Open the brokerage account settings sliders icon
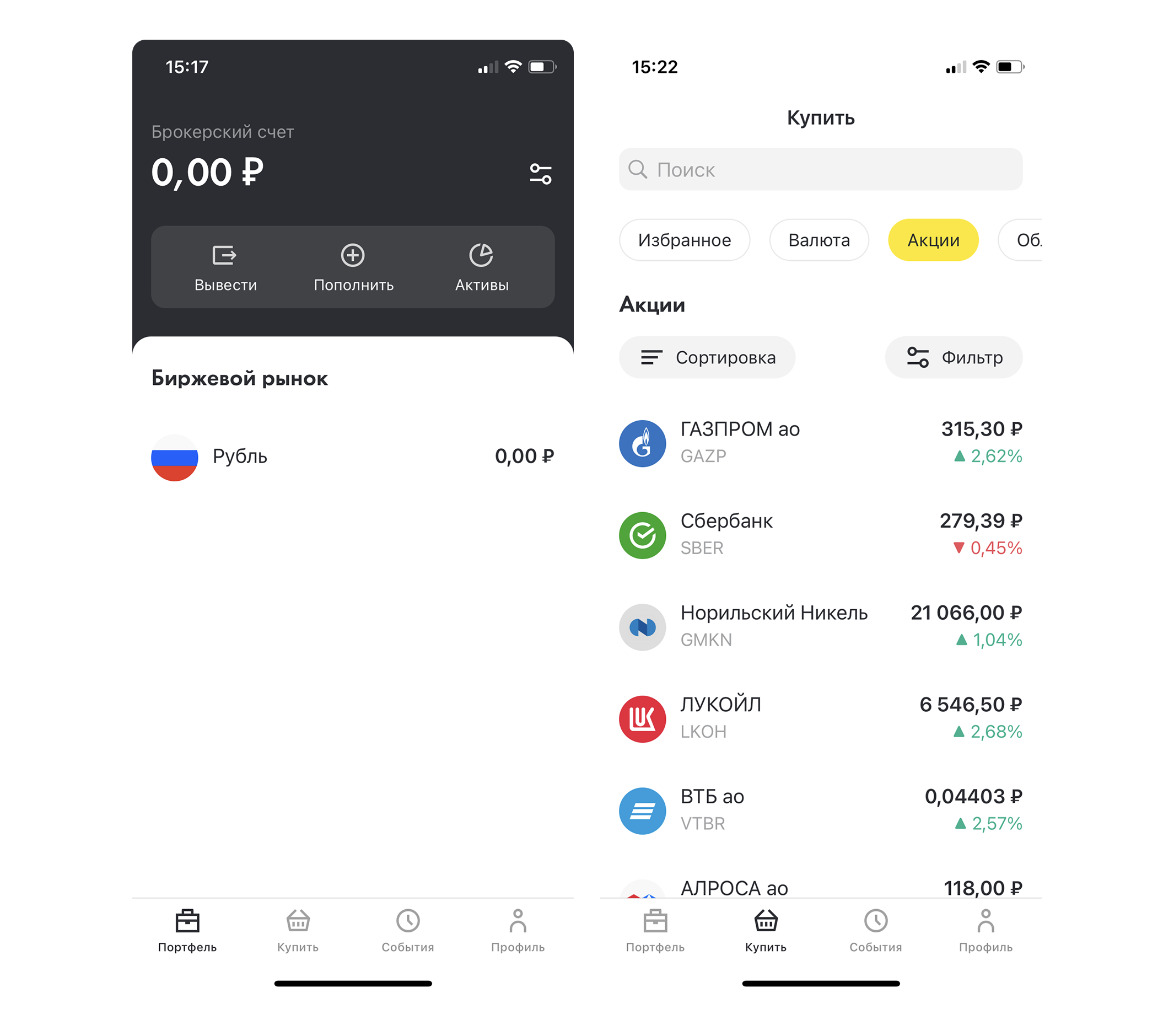Screen dimensions: 1174x1036 pos(540,174)
